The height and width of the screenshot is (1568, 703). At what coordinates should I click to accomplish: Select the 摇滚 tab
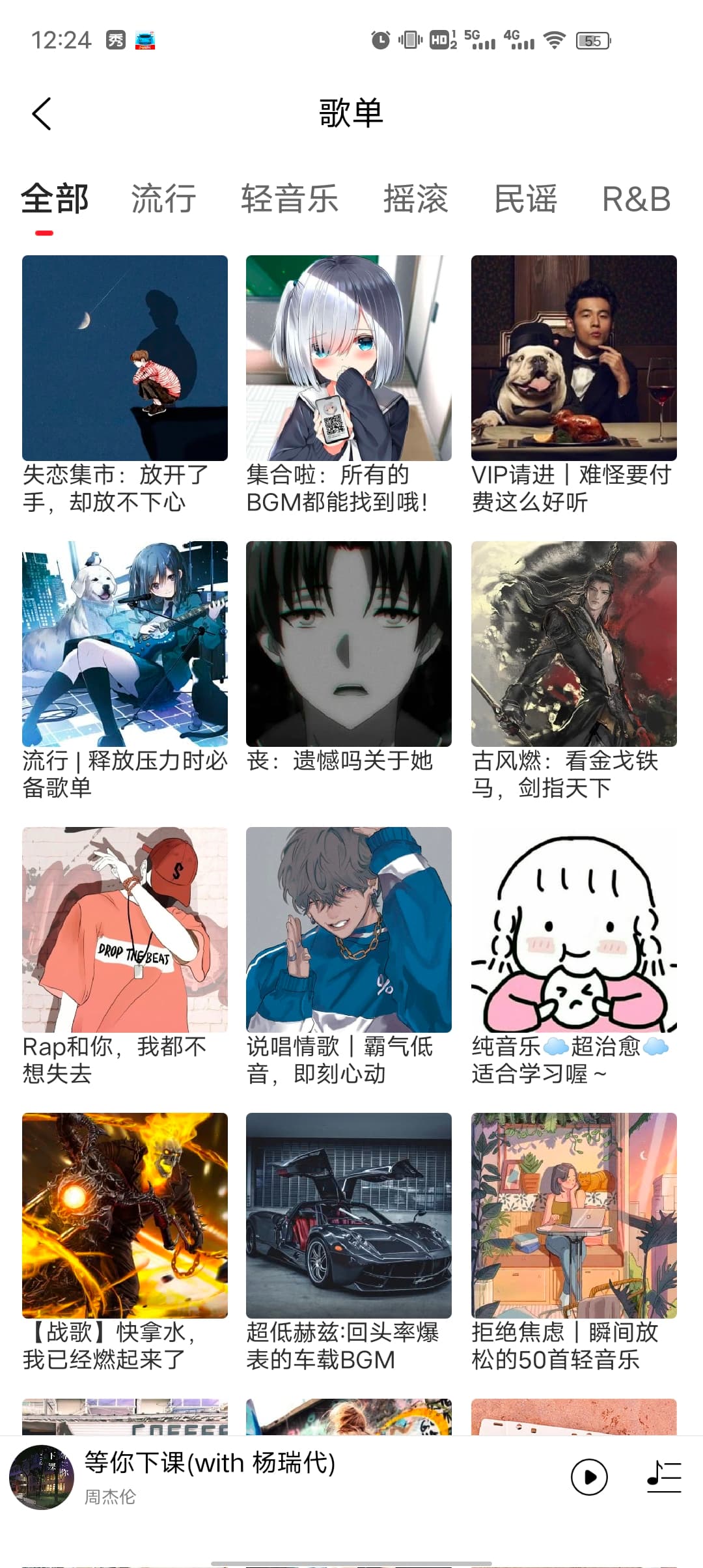[x=415, y=199]
